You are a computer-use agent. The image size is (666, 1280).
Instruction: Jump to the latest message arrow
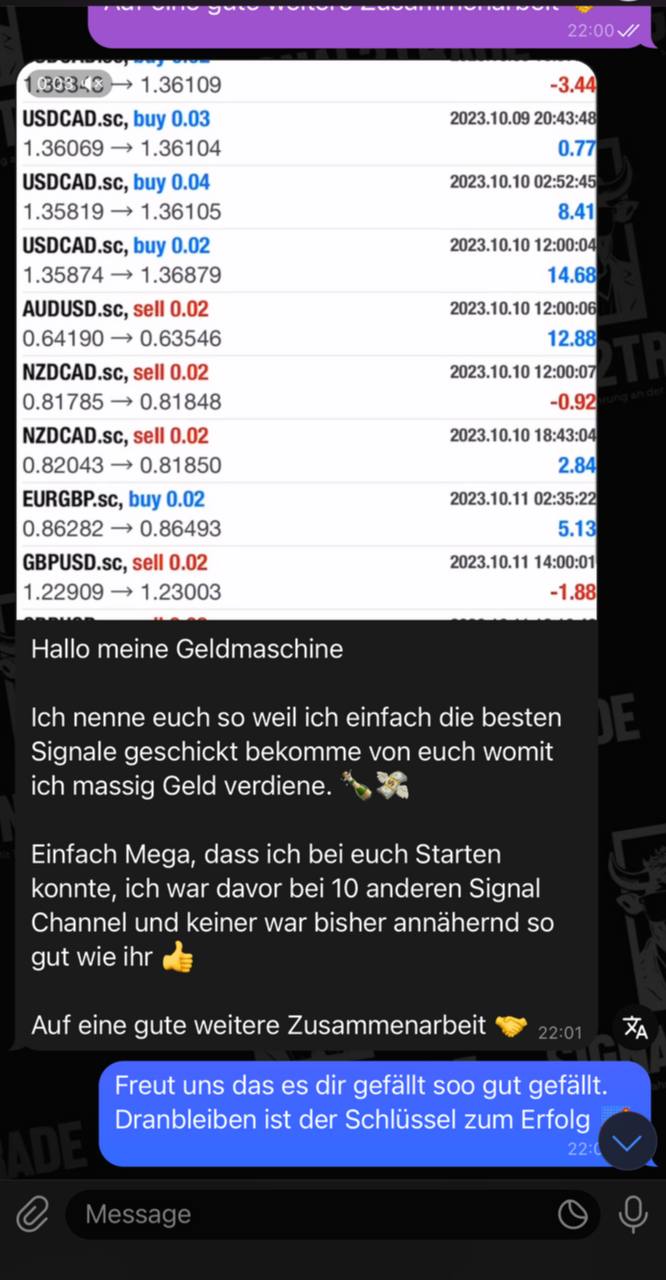pyautogui.click(x=627, y=1142)
